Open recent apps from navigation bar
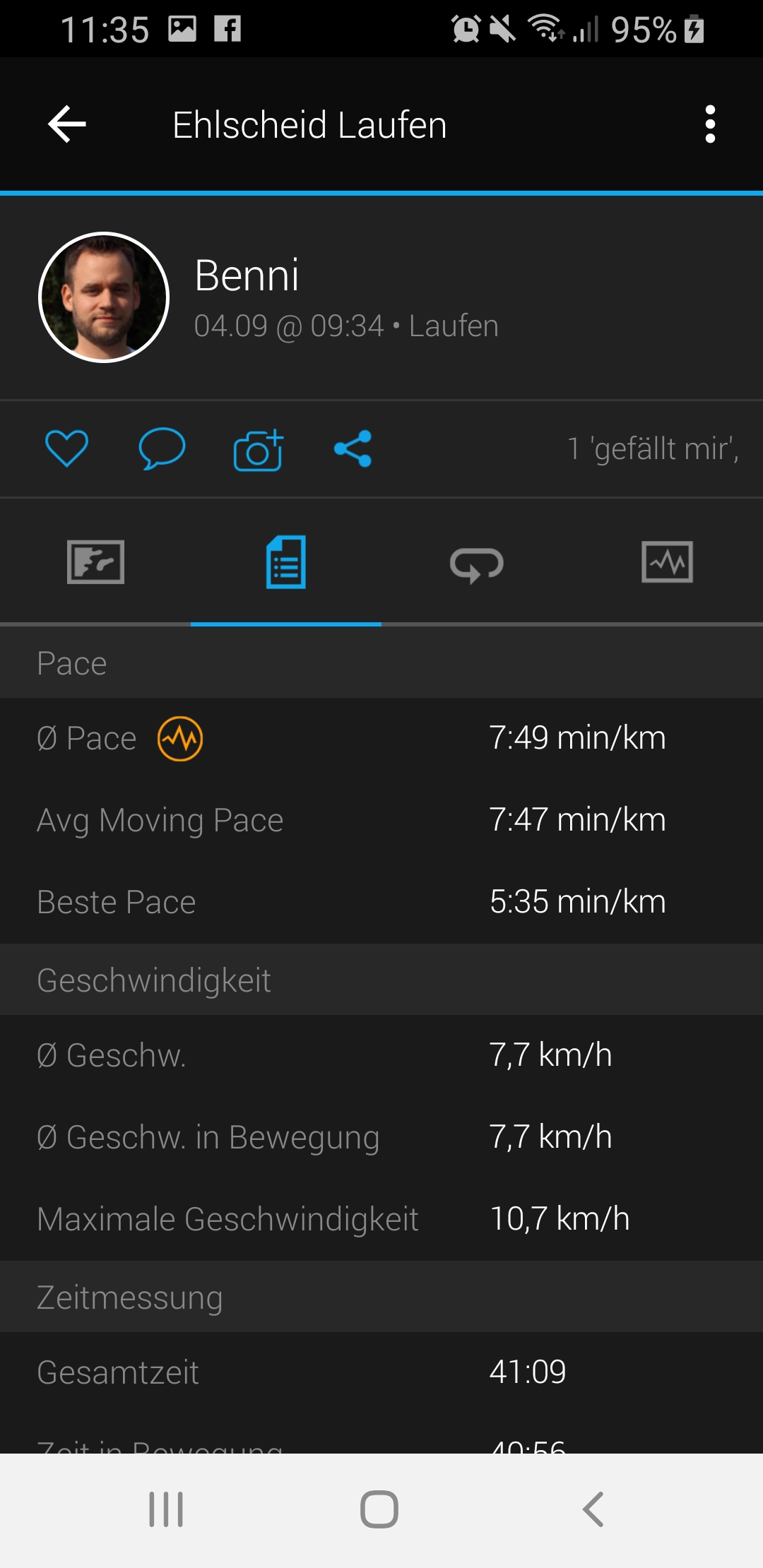This screenshot has width=763, height=1568. point(166,1509)
